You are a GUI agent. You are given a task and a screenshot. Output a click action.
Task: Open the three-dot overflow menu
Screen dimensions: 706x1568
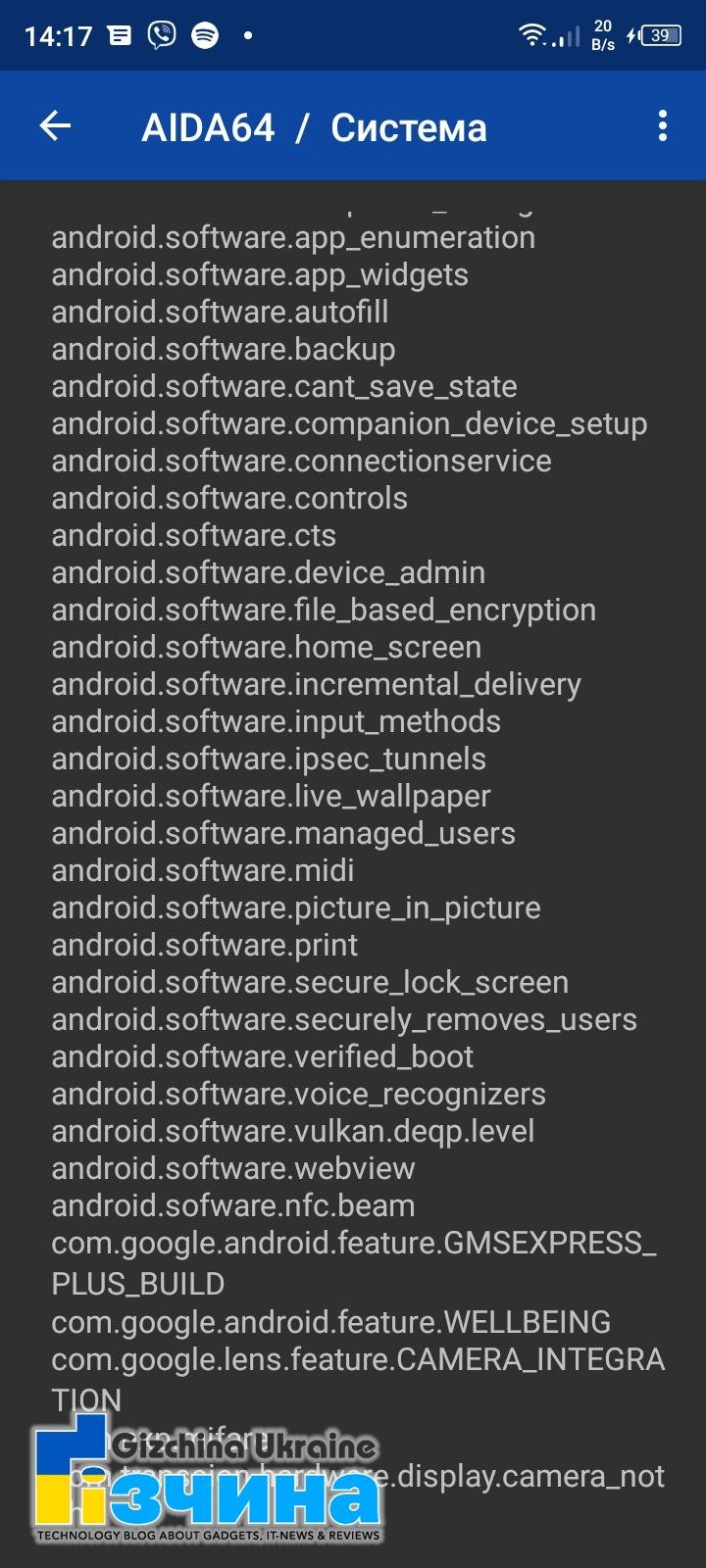coord(663,125)
